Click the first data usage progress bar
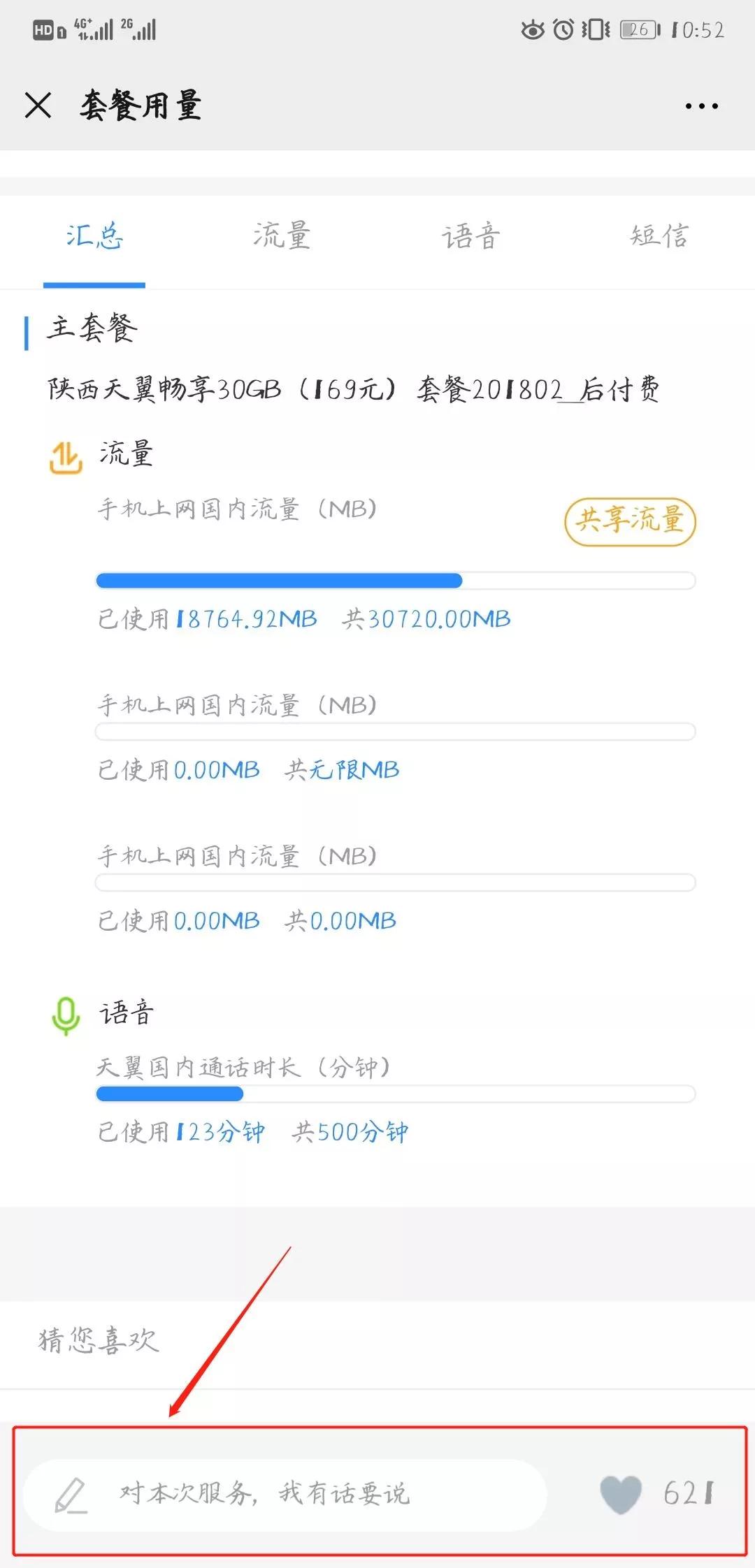This screenshot has width=755, height=1568. 395,579
